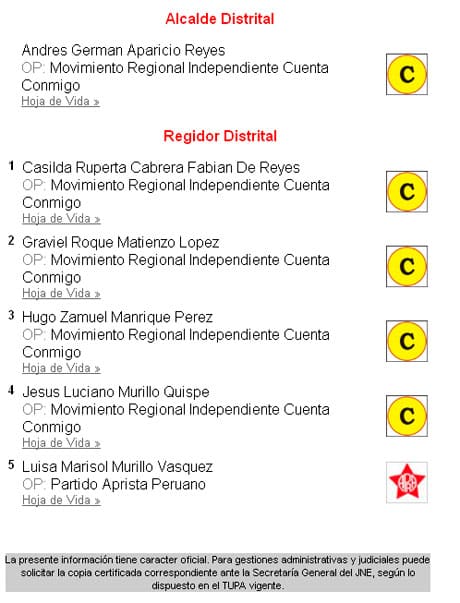View Hoja de Vida of Jesus Luciano Murillo Quispe
Image resolution: width=460 pixels, height=603 pixels.
coord(61,443)
